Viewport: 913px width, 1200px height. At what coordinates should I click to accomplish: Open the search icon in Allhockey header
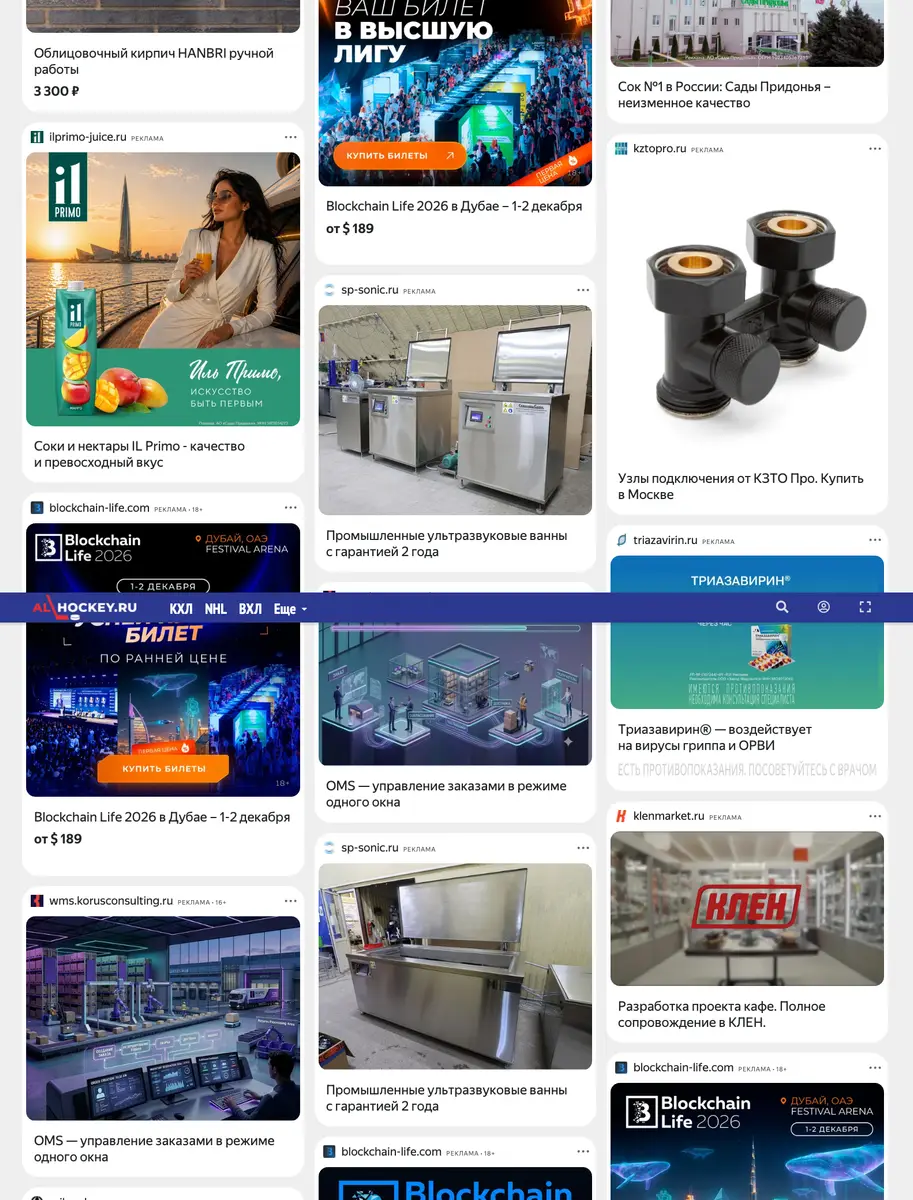(x=782, y=607)
